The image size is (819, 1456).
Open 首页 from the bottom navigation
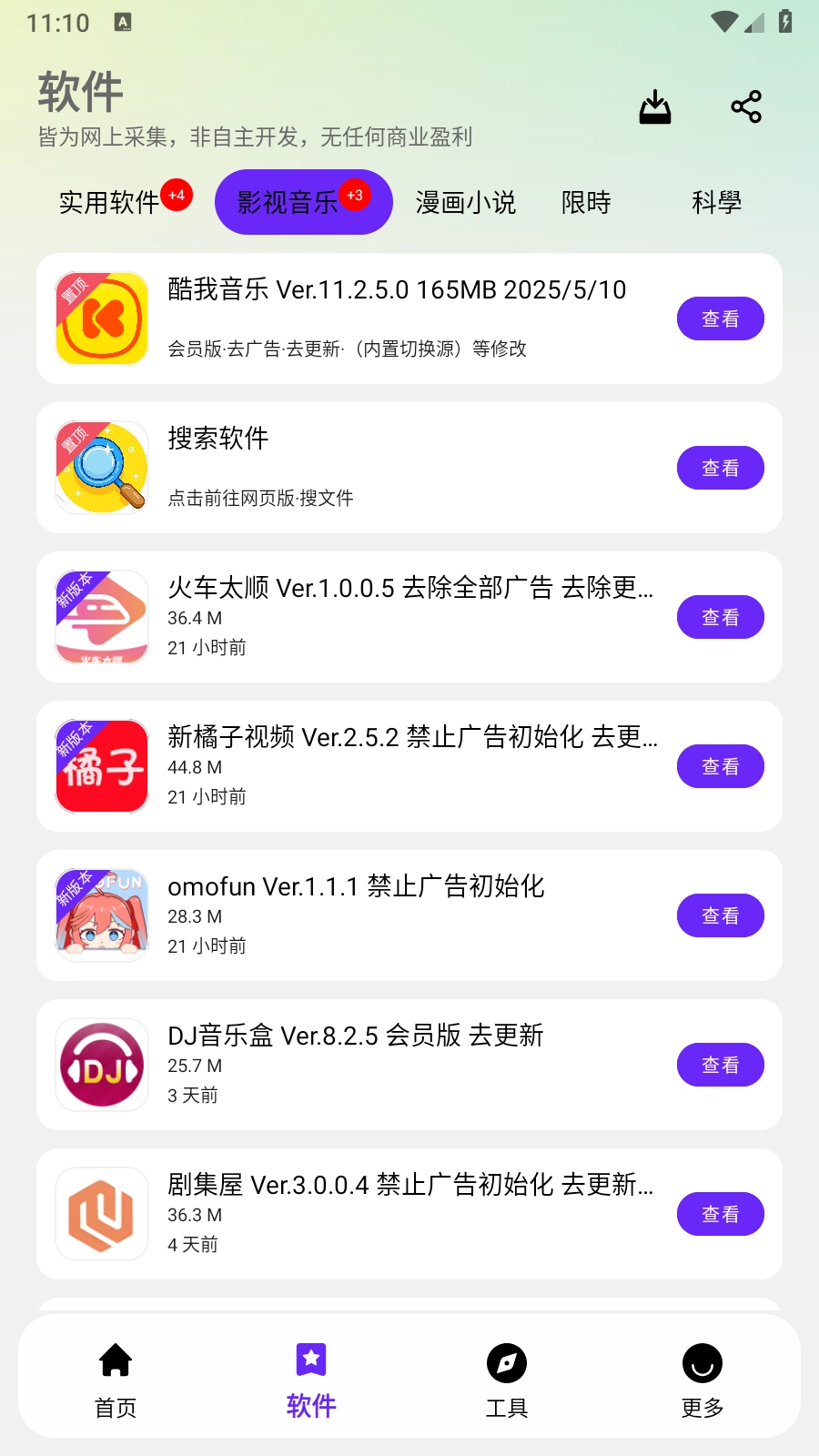click(114, 1376)
